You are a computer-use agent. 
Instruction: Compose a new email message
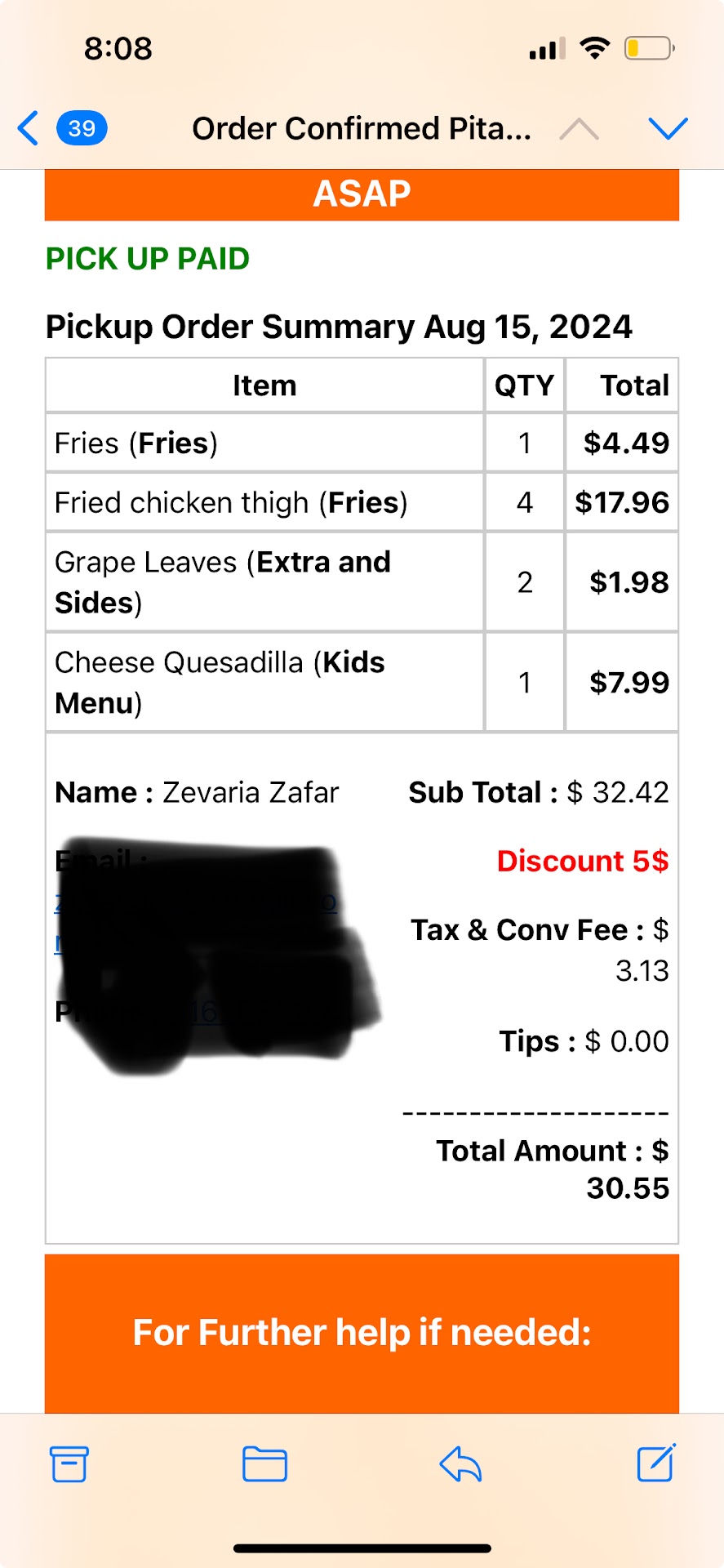pos(655,1463)
